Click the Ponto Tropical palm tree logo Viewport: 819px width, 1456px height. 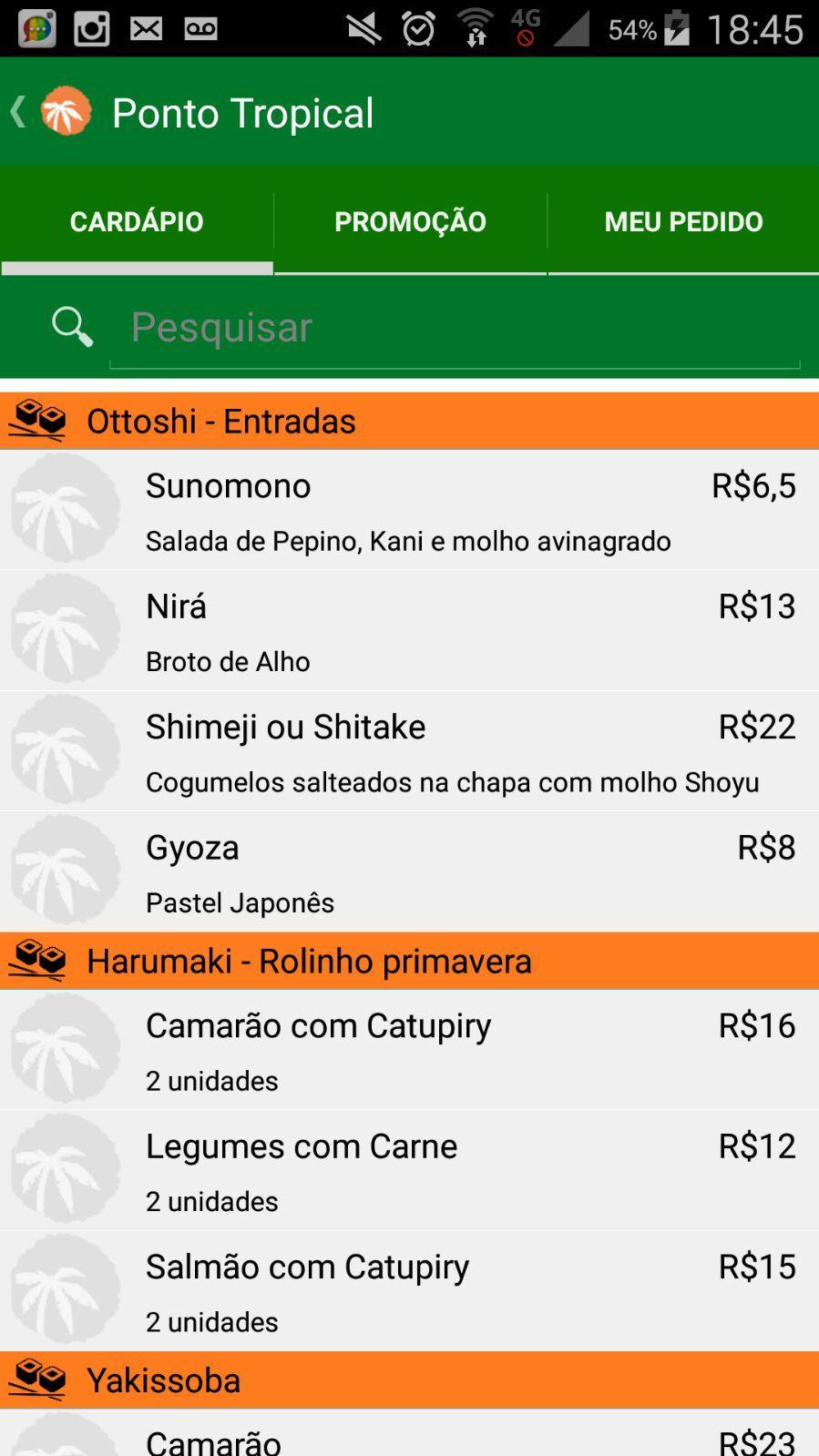pos(66,111)
